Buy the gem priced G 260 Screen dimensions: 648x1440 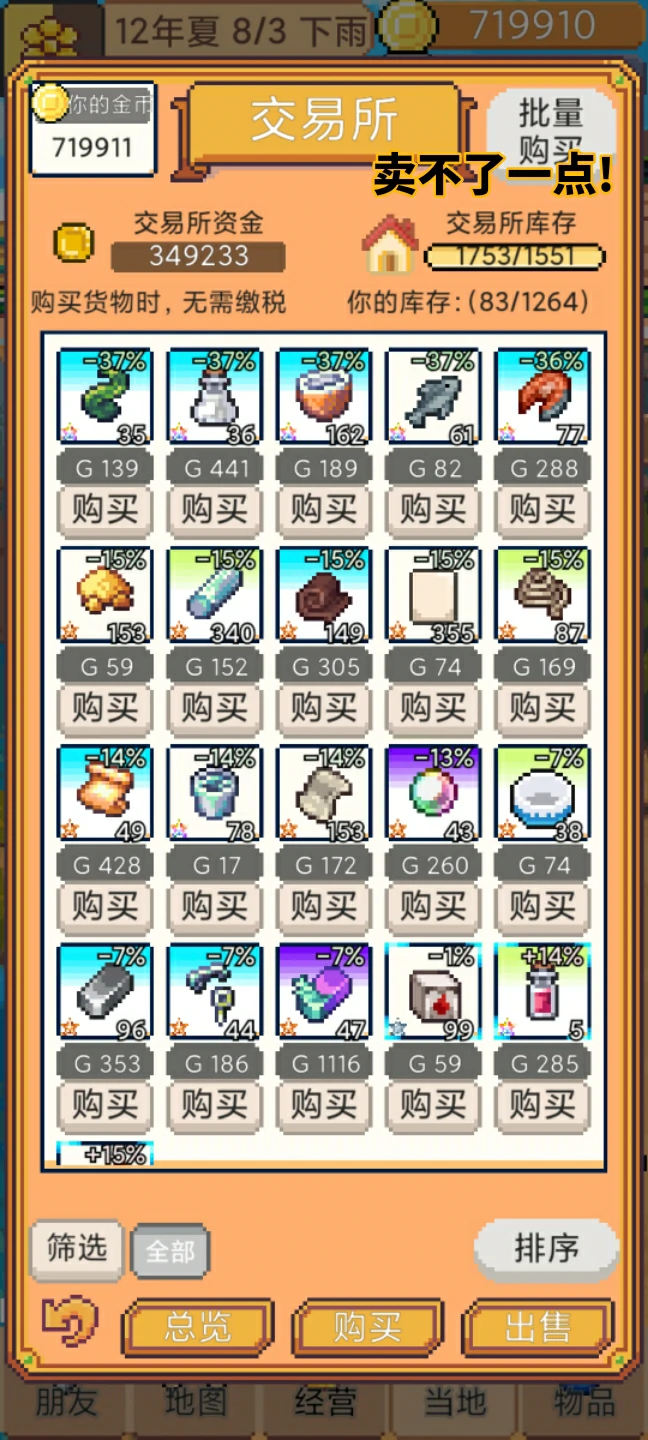click(434, 906)
